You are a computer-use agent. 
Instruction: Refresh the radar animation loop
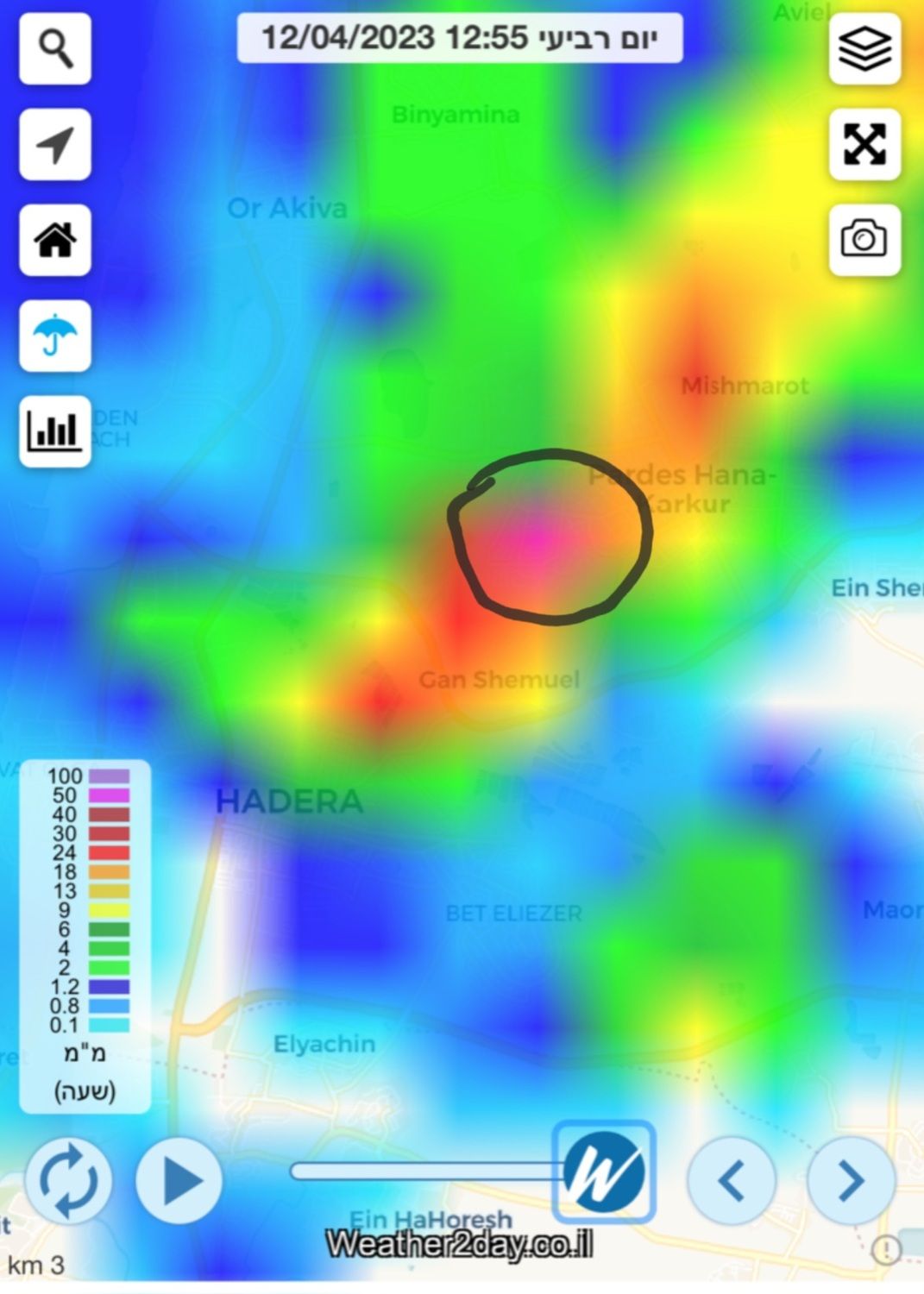[x=68, y=1180]
